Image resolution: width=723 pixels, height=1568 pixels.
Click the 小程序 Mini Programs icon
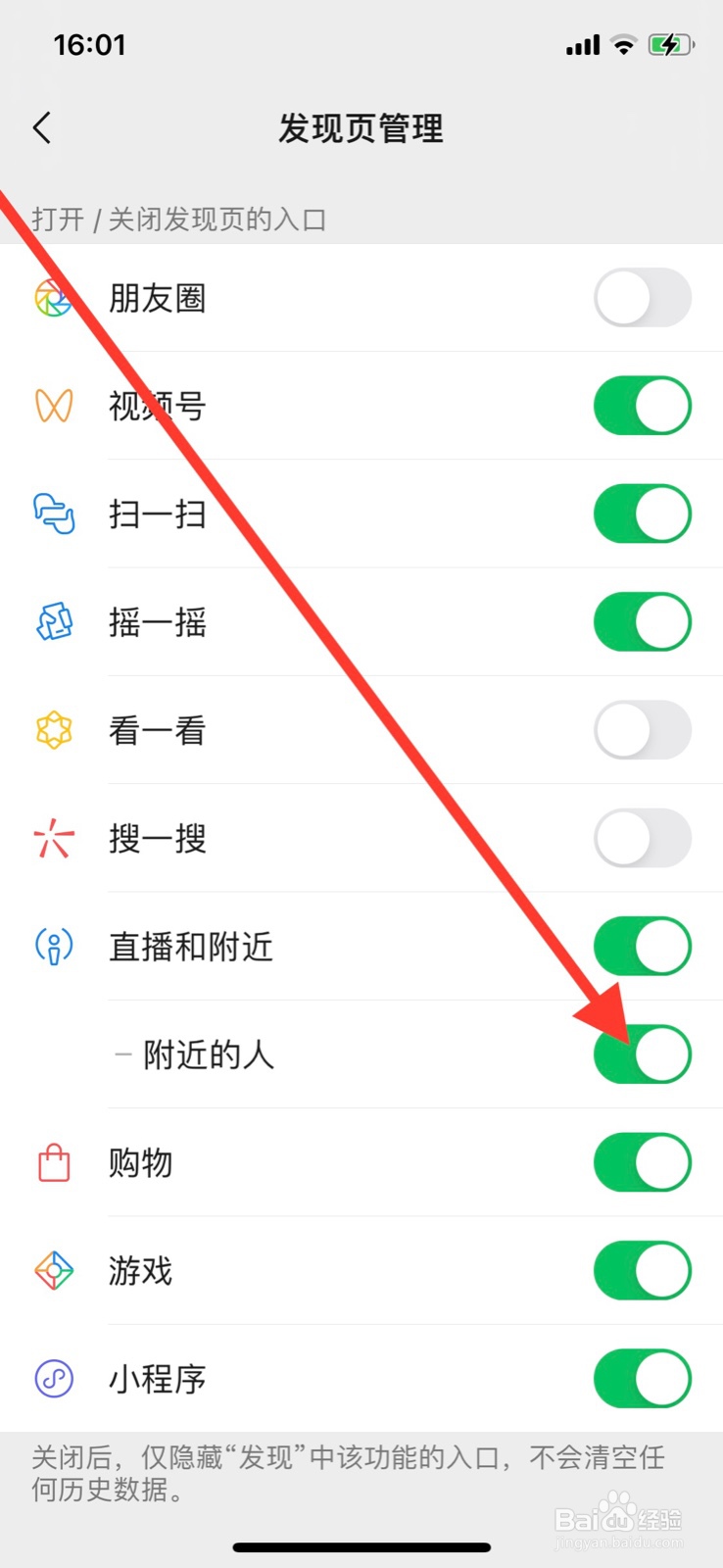54,1378
